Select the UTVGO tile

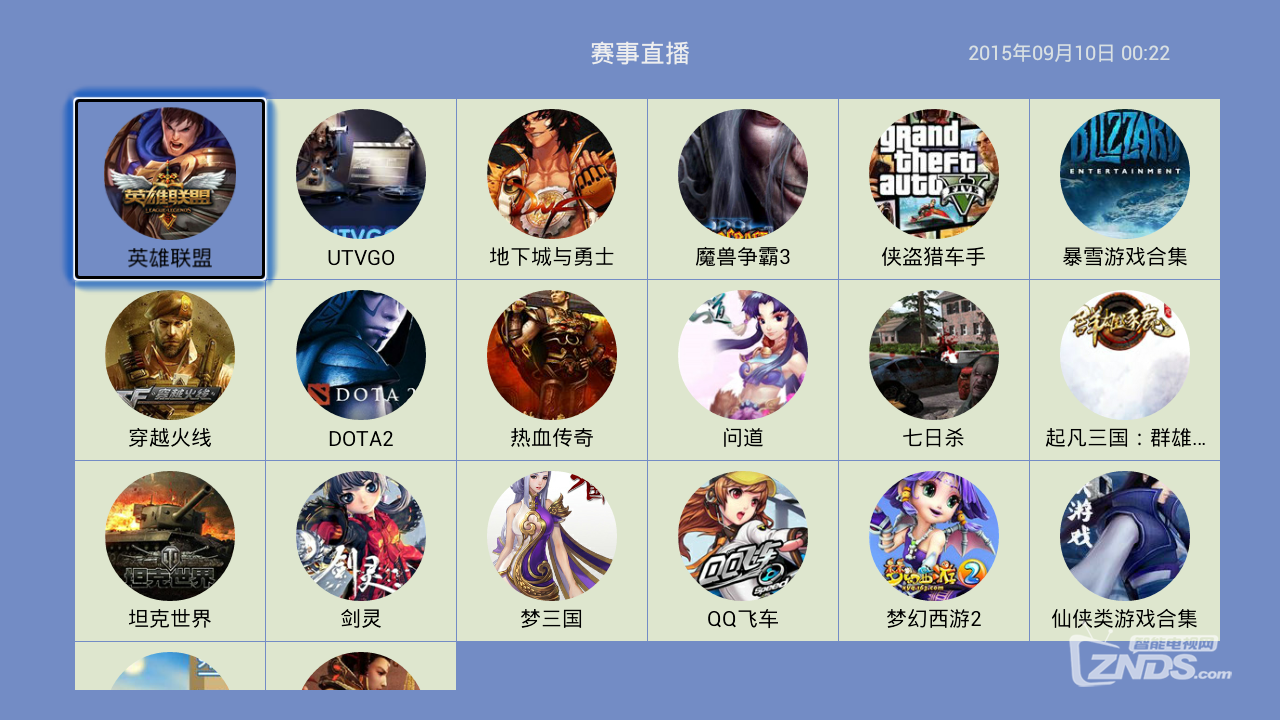coord(361,189)
